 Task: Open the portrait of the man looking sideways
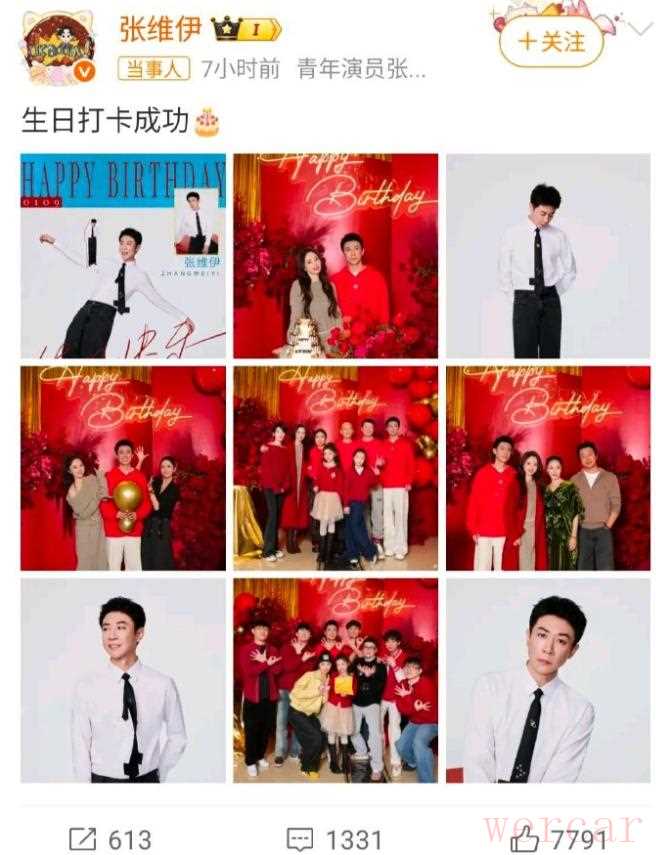(x=123, y=680)
